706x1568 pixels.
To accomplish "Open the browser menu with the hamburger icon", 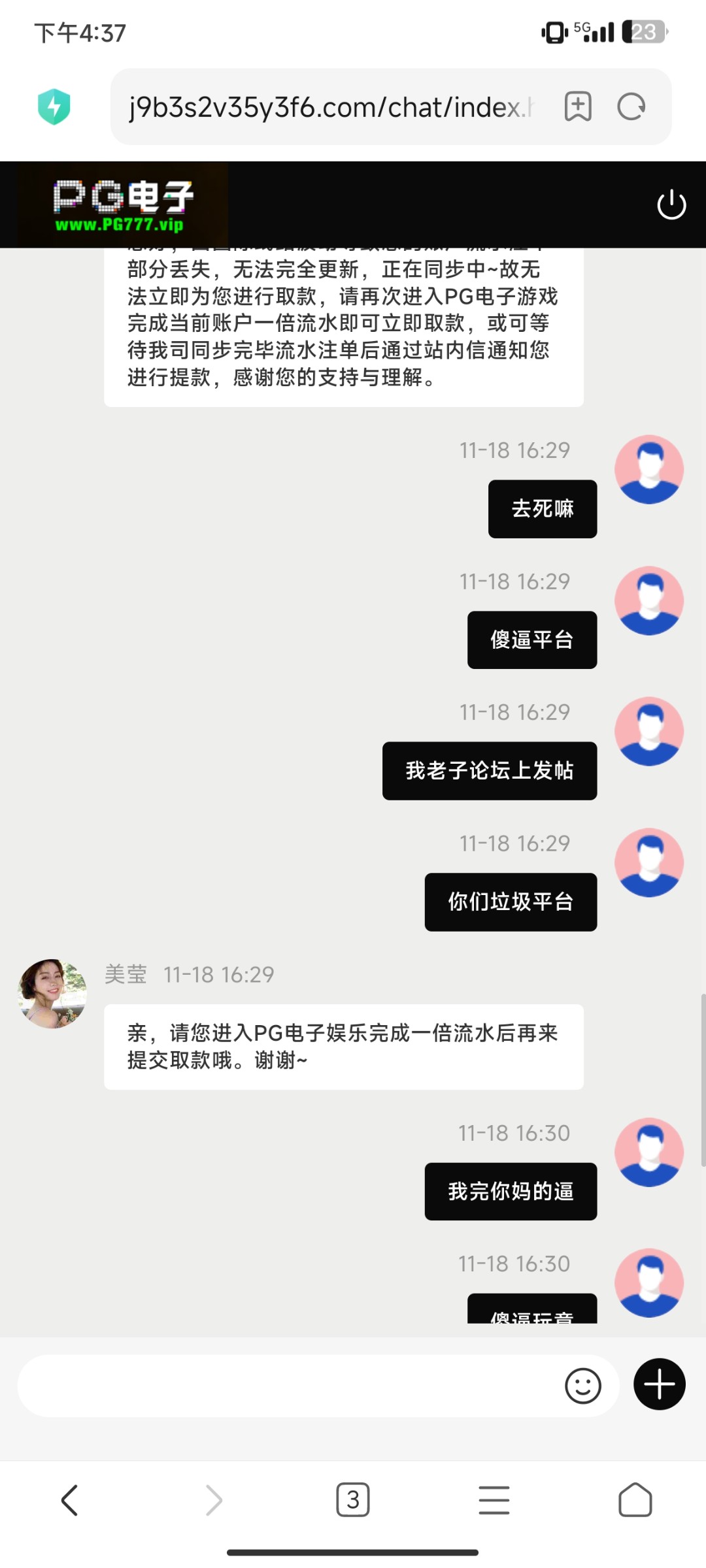I will point(494,1500).
